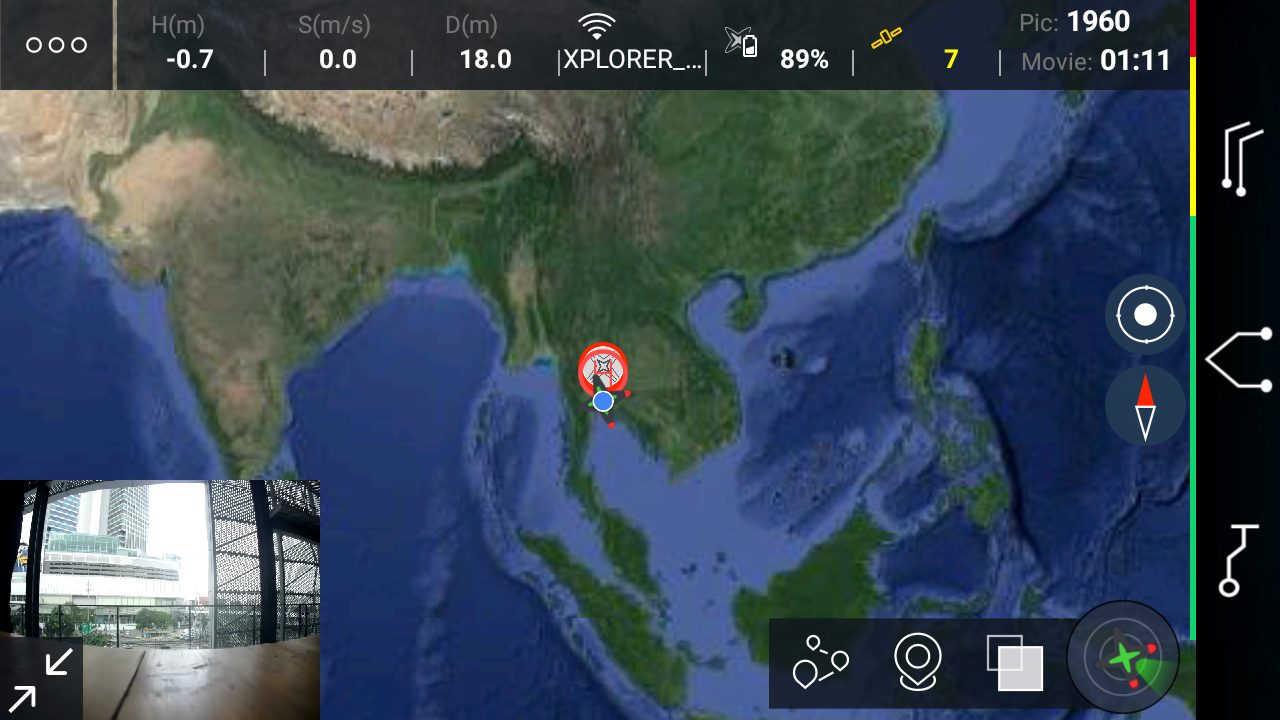Center map on current location

(x=1145, y=315)
